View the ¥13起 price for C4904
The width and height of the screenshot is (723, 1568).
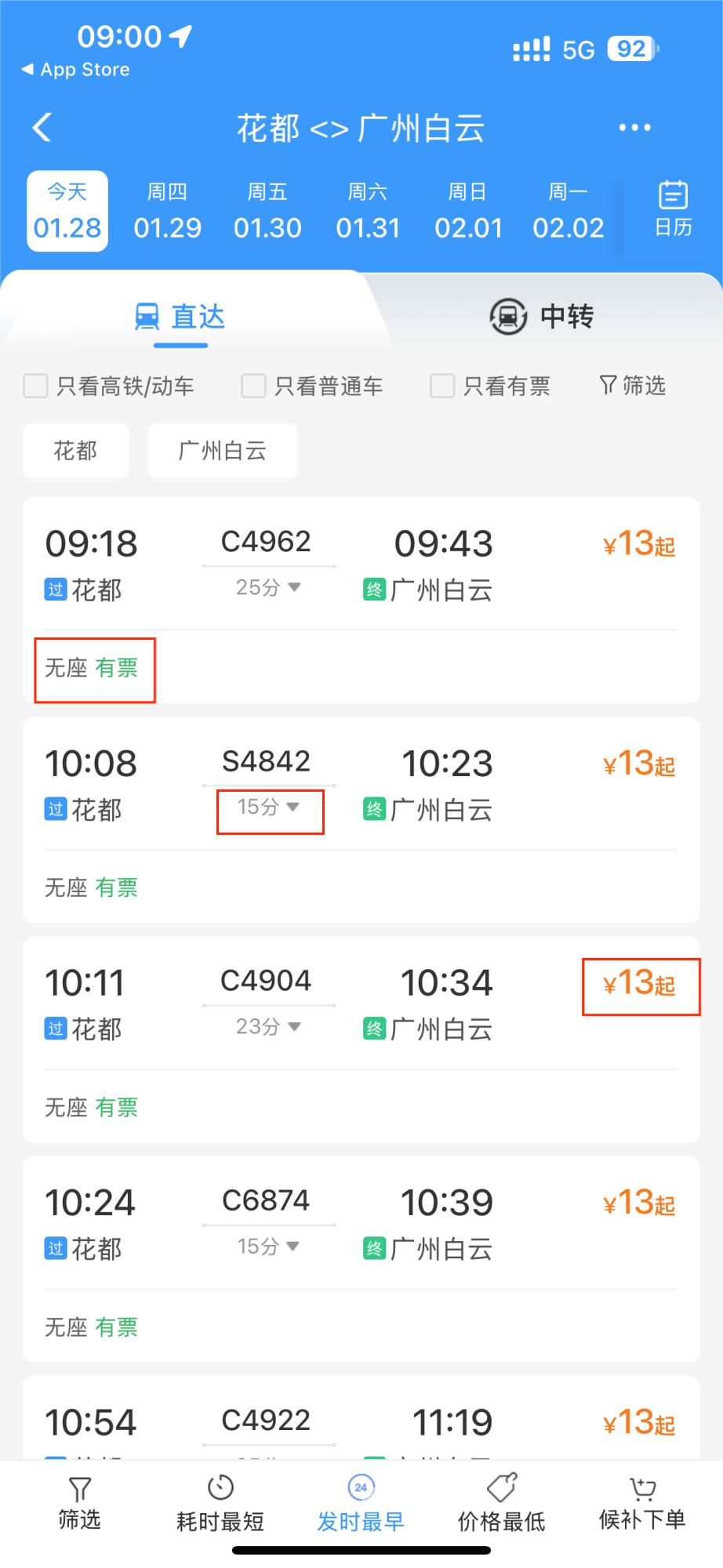click(x=639, y=986)
